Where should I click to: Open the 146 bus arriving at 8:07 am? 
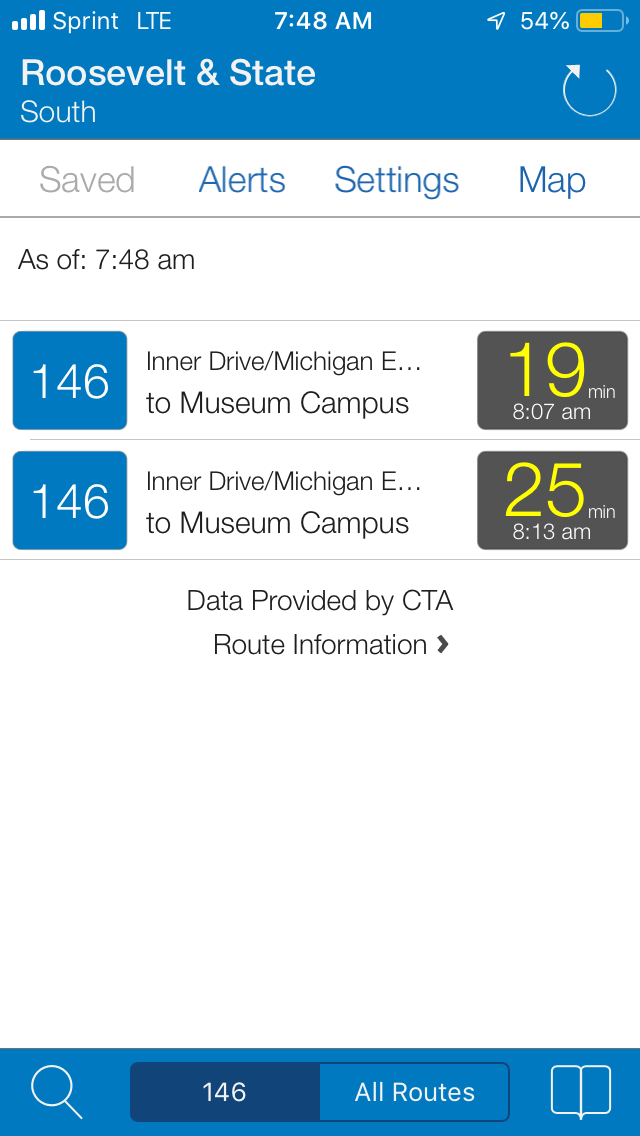tap(320, 381)
